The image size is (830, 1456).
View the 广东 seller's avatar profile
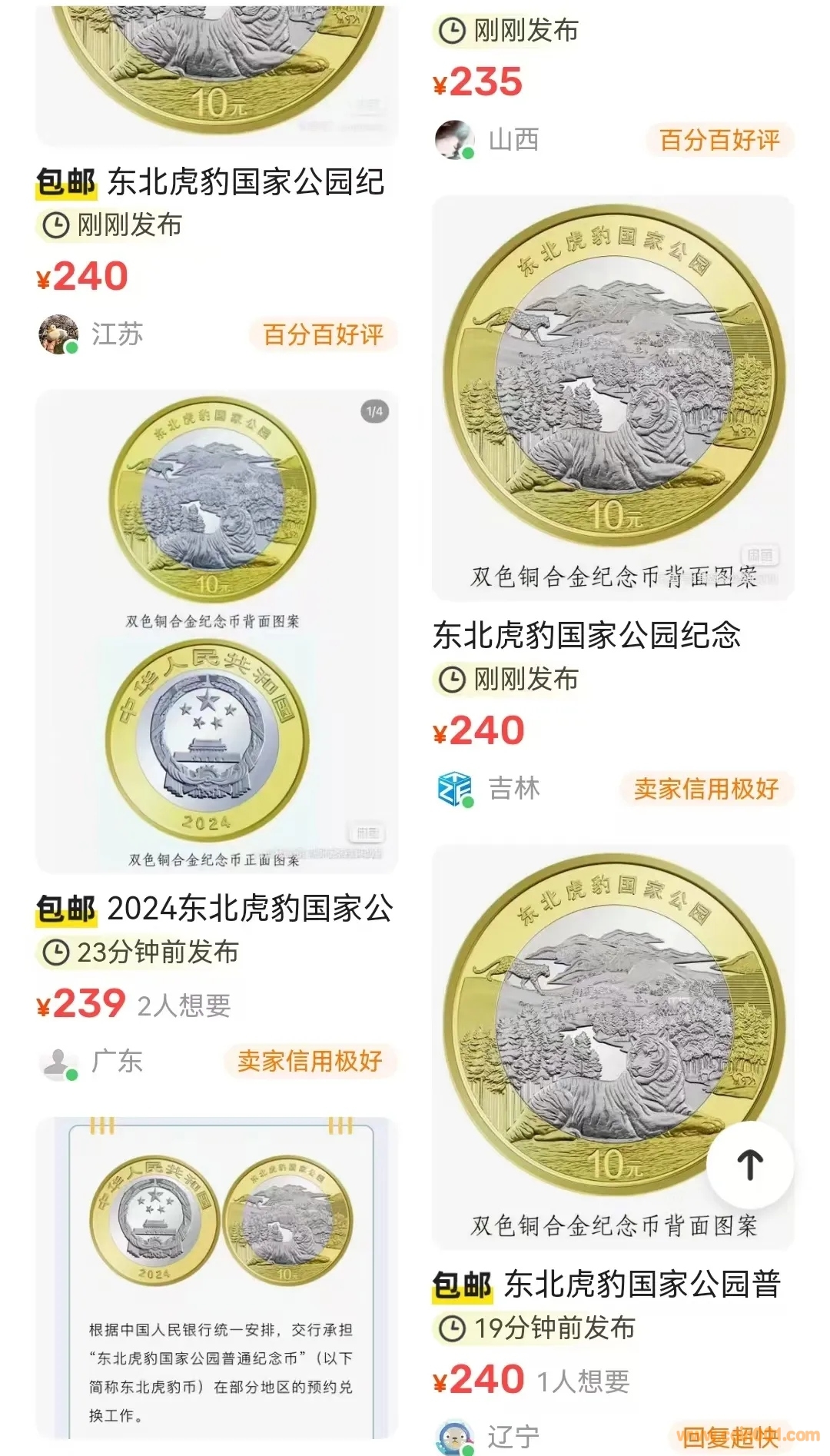coord(58,1062)
